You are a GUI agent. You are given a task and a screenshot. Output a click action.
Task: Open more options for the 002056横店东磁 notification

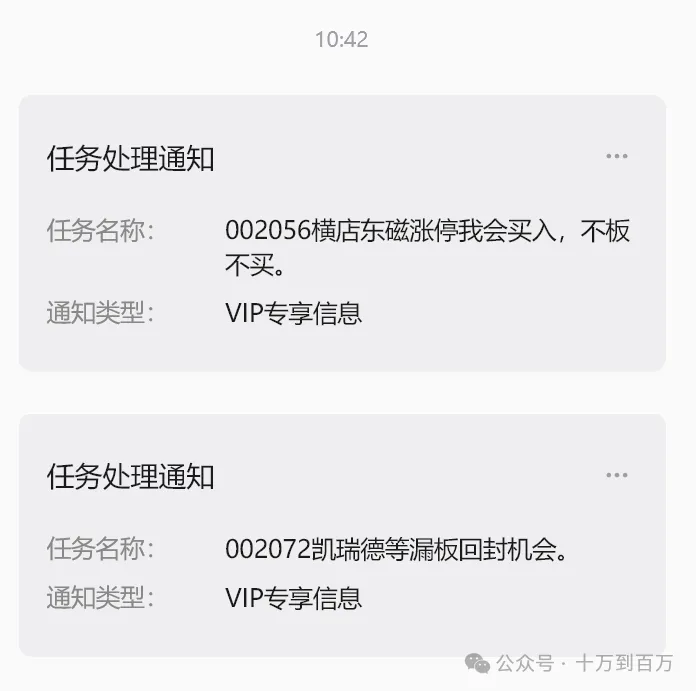coord(617,156)
